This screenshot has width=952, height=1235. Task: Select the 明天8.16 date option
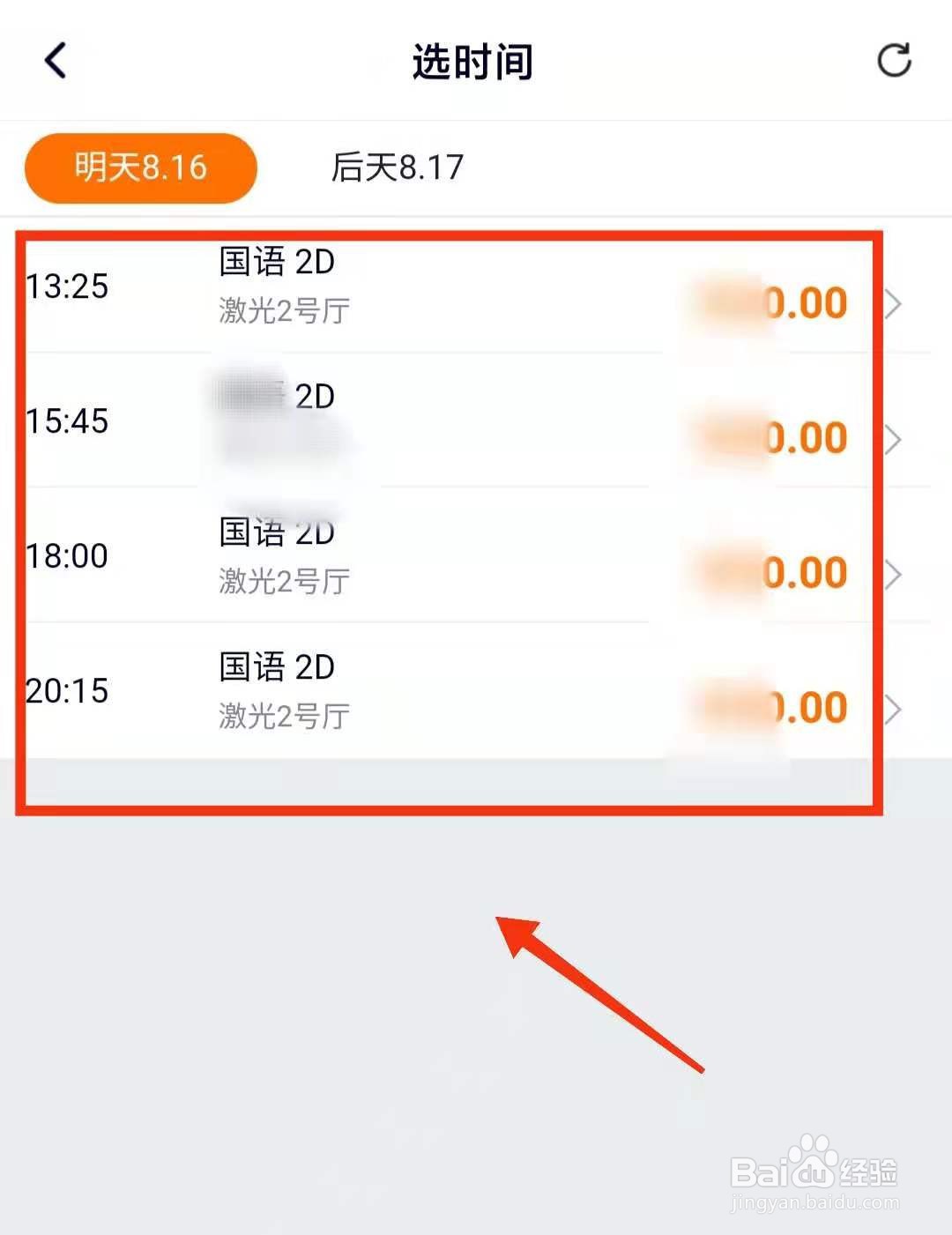139,167
